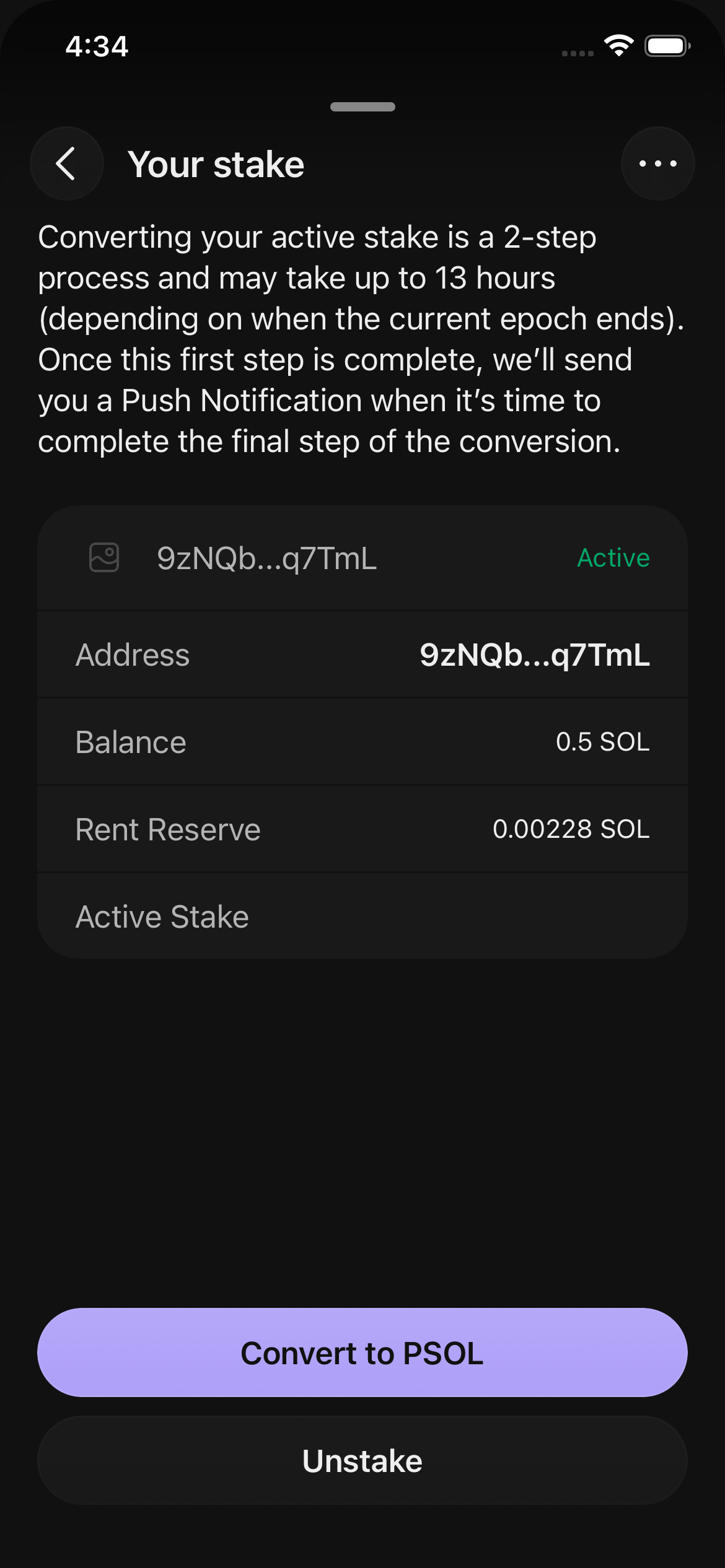Viewport: 725px width, 1568px height.
Task: Tap Convert to PSOL
Action: tap(362, 1353)
